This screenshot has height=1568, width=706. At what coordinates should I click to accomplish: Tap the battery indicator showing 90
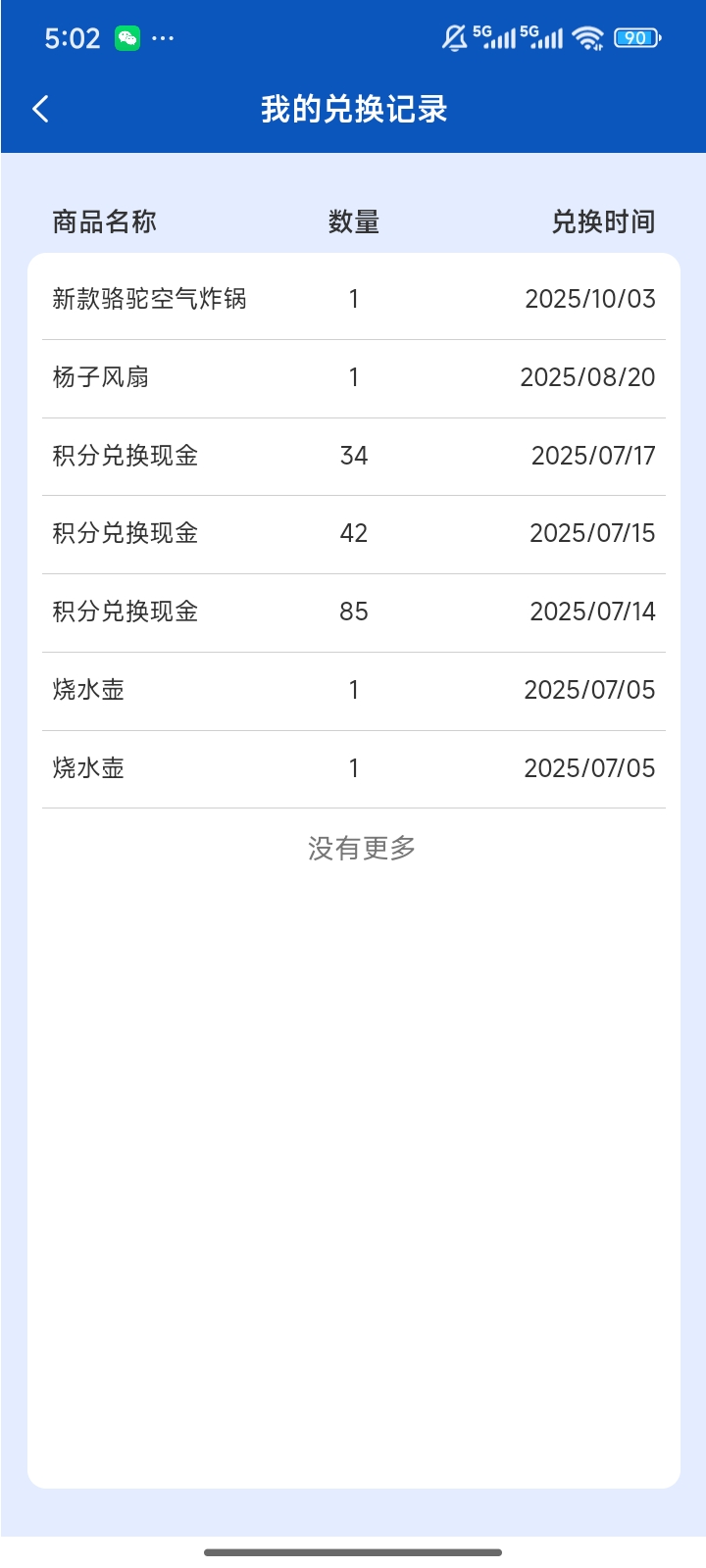(x=633, y=35)
